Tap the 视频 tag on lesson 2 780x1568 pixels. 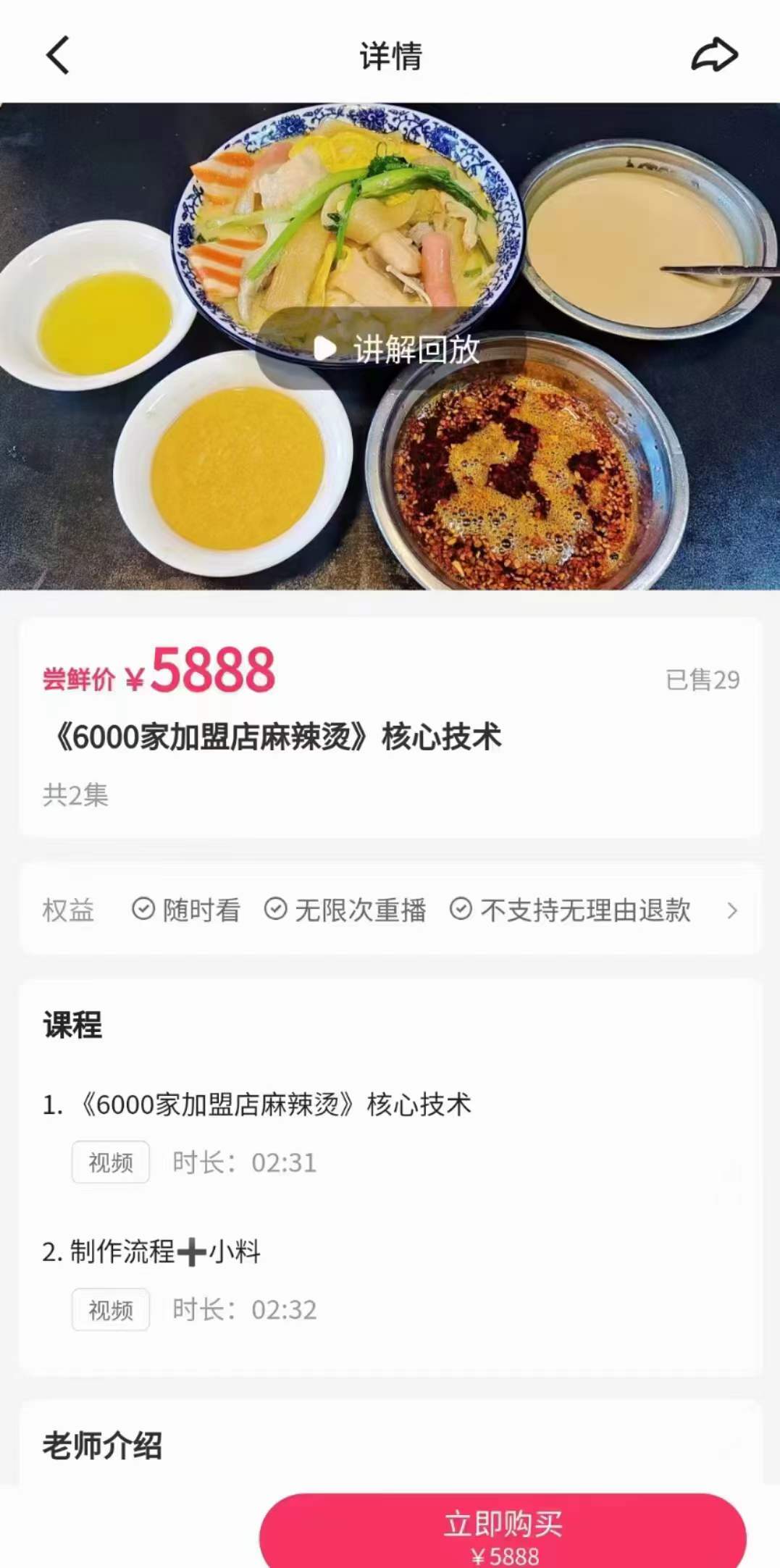click(110, 1309)
